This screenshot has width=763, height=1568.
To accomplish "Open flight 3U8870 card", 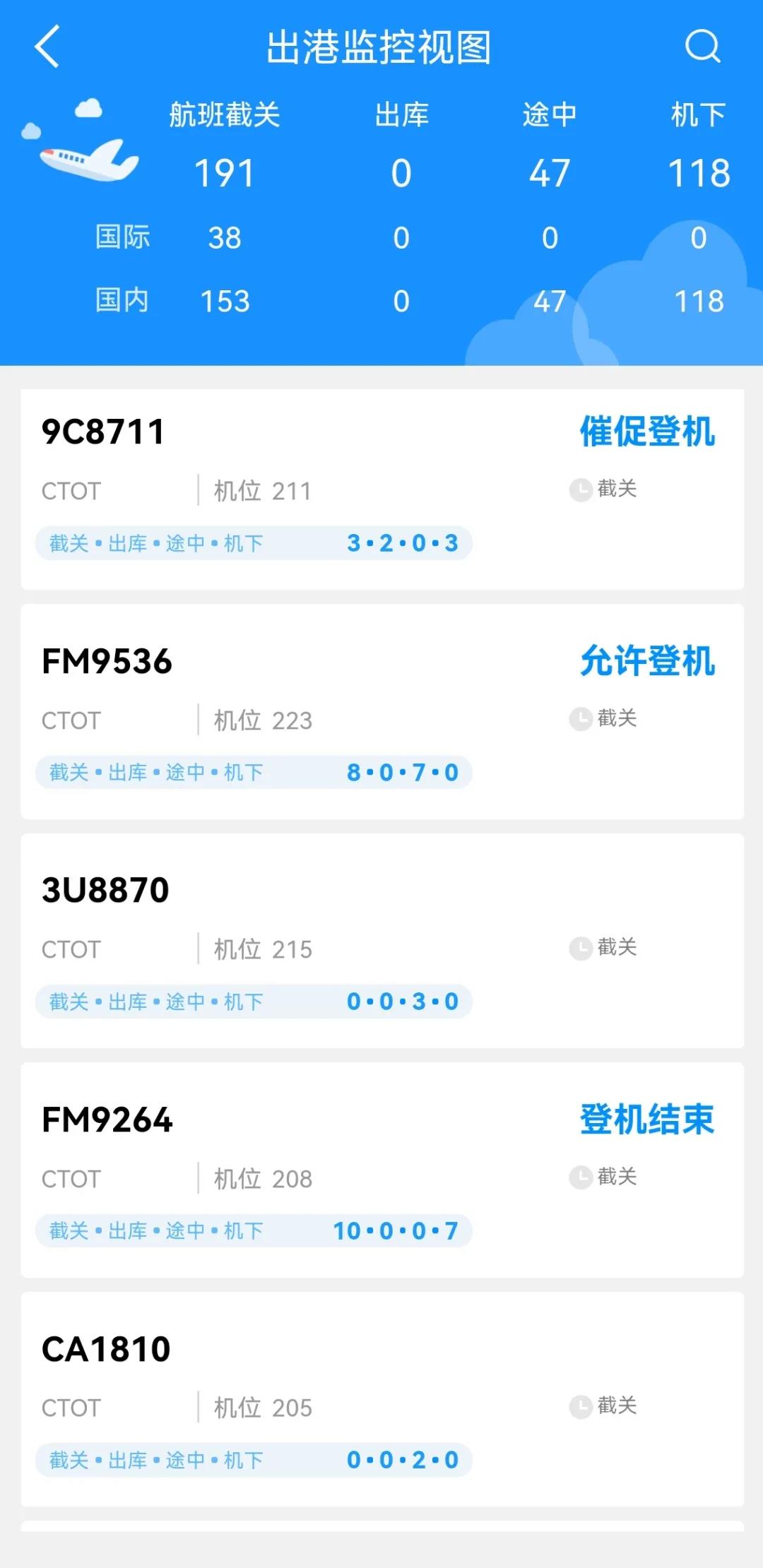I will point(381,940).
